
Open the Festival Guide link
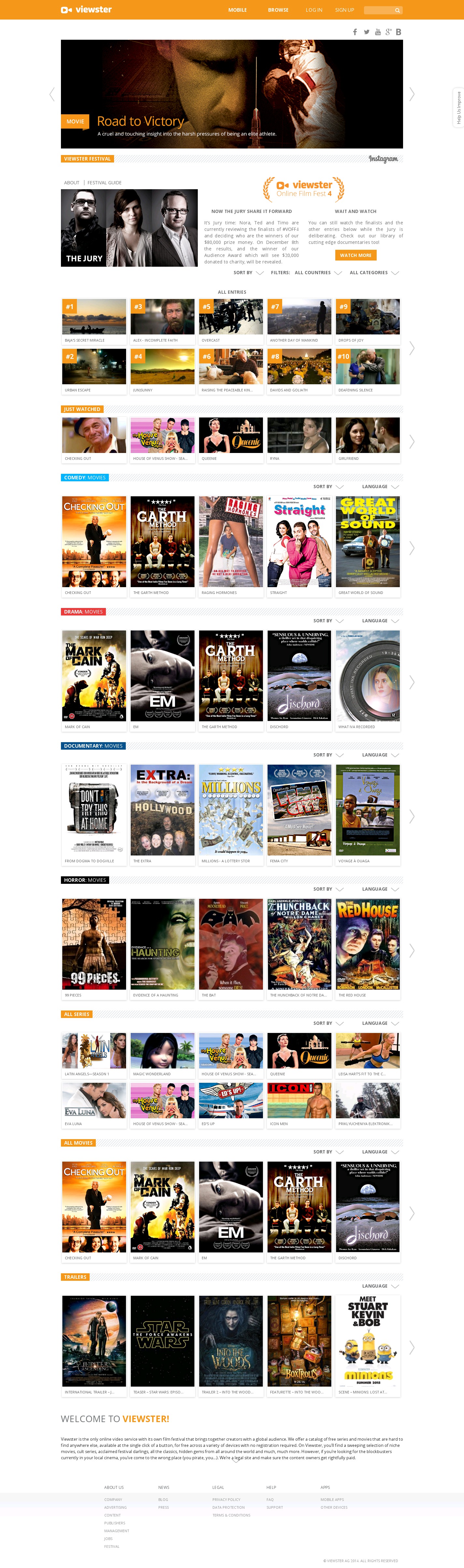pyautogui.click(x=104, y=183)
